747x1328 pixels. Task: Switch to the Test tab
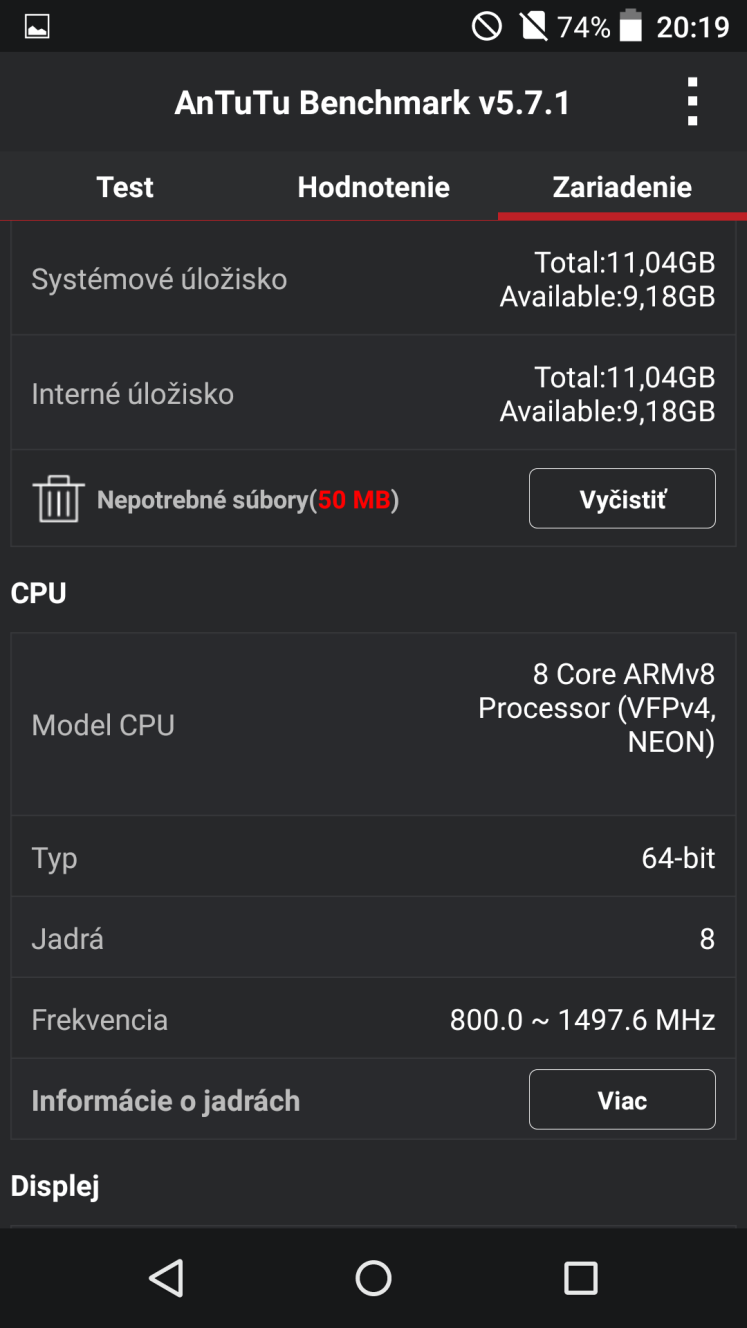125,187
